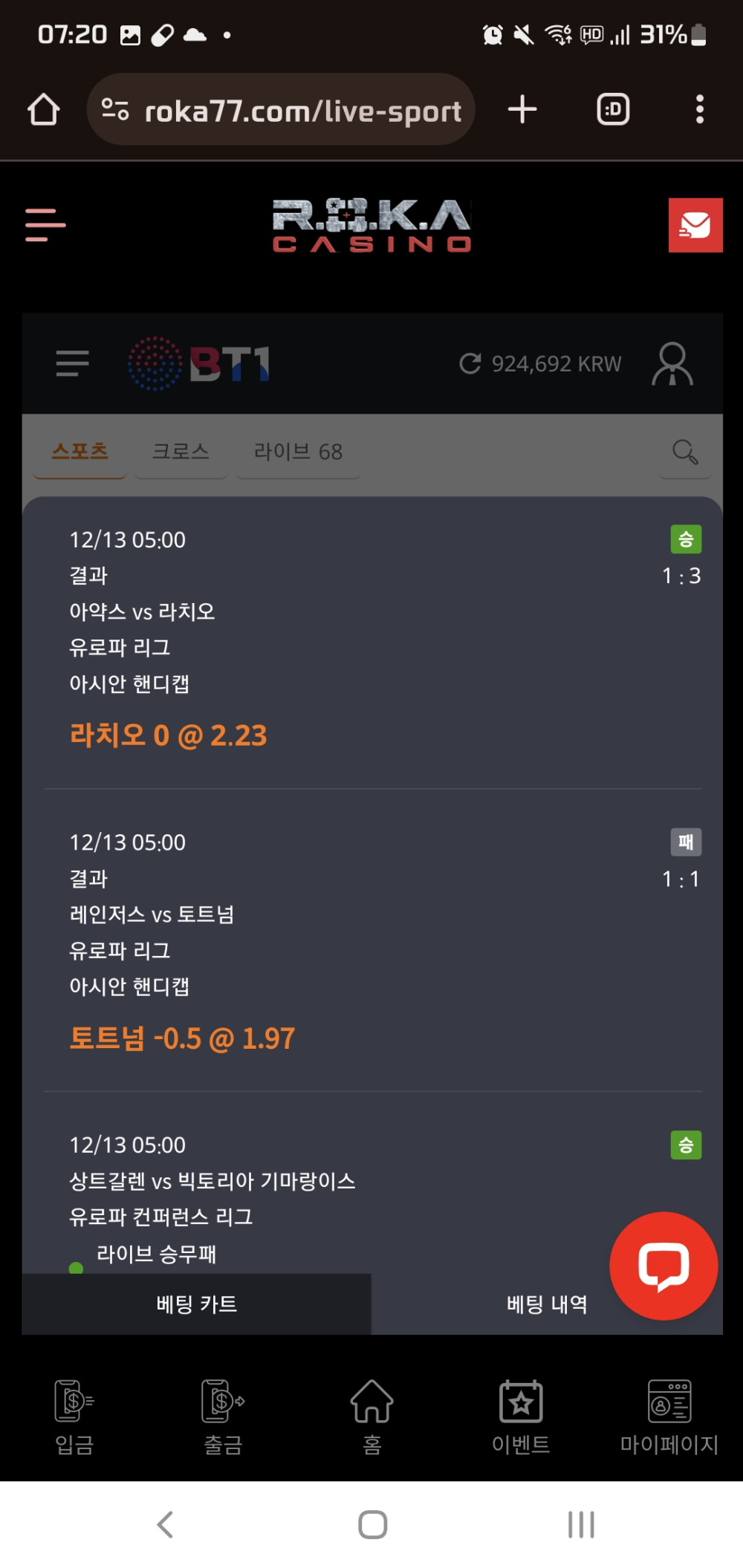Open the ROKA Casino hamburger menu
Image resolution: width=743 pixels, height=1568 pixels.
coord(45,224)
